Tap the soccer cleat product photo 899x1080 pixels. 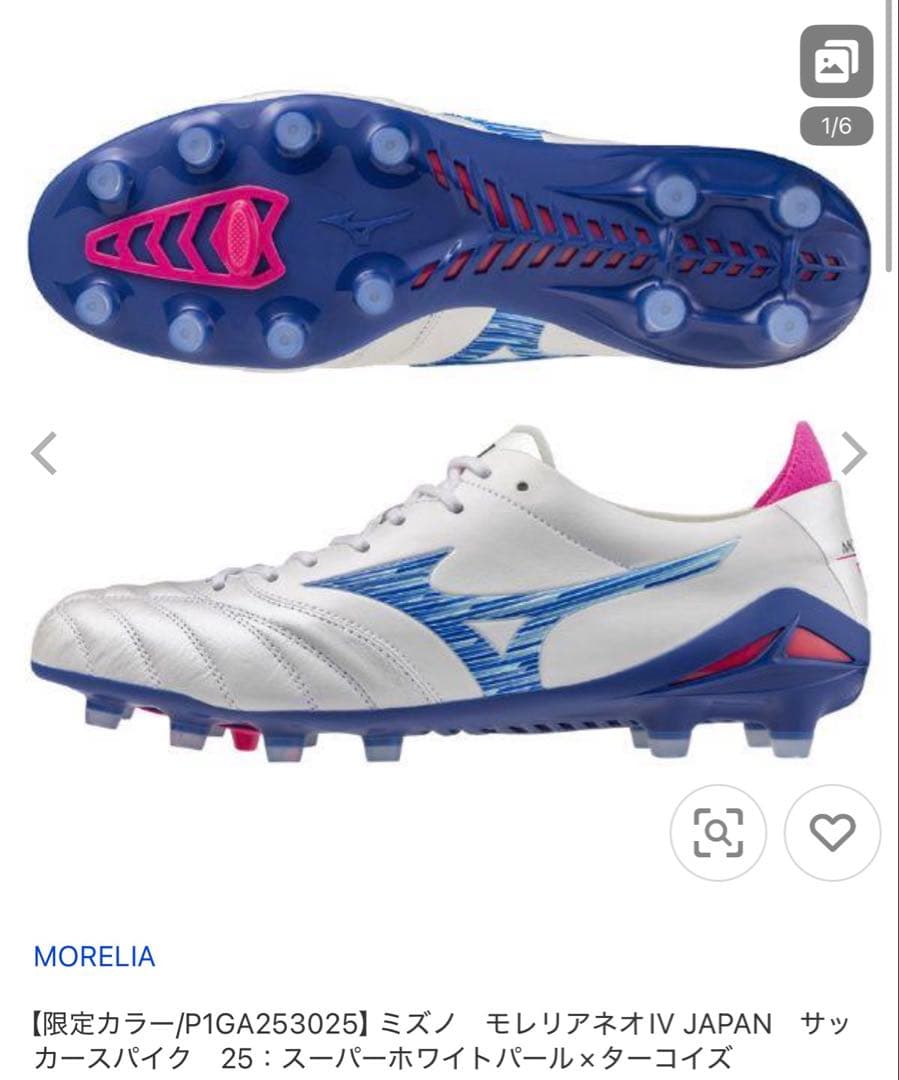coord(449,600)
